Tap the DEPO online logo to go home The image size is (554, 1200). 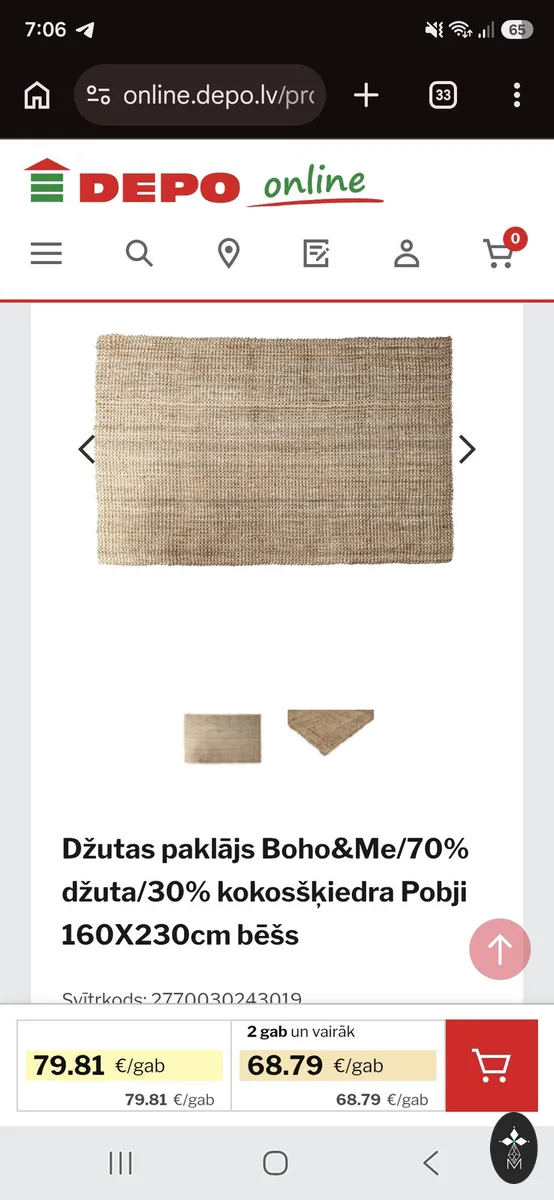pyautogui.click(x=203, y=182)
